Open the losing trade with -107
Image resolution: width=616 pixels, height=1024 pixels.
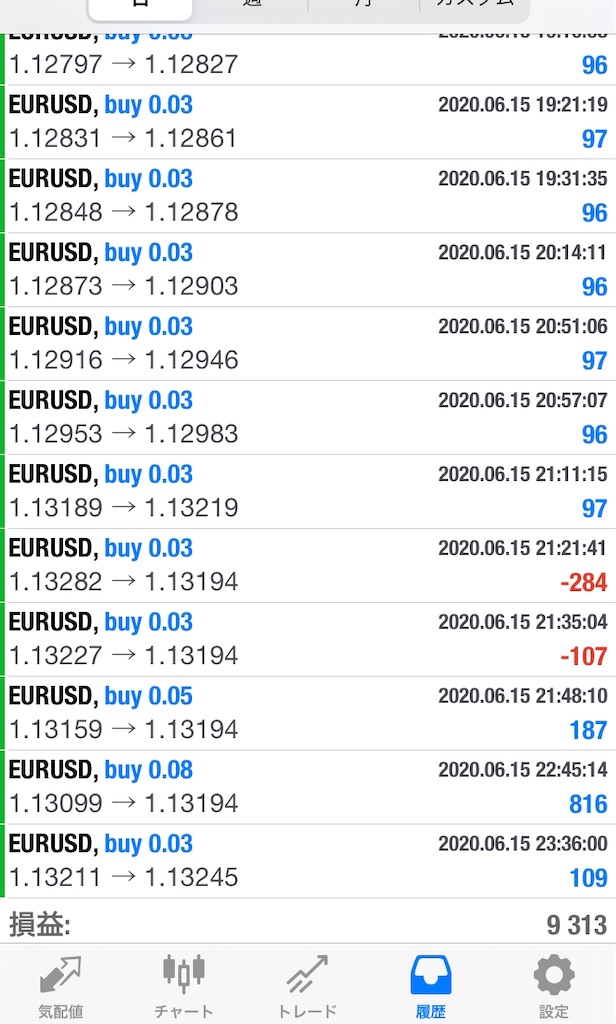coord(308,639)
